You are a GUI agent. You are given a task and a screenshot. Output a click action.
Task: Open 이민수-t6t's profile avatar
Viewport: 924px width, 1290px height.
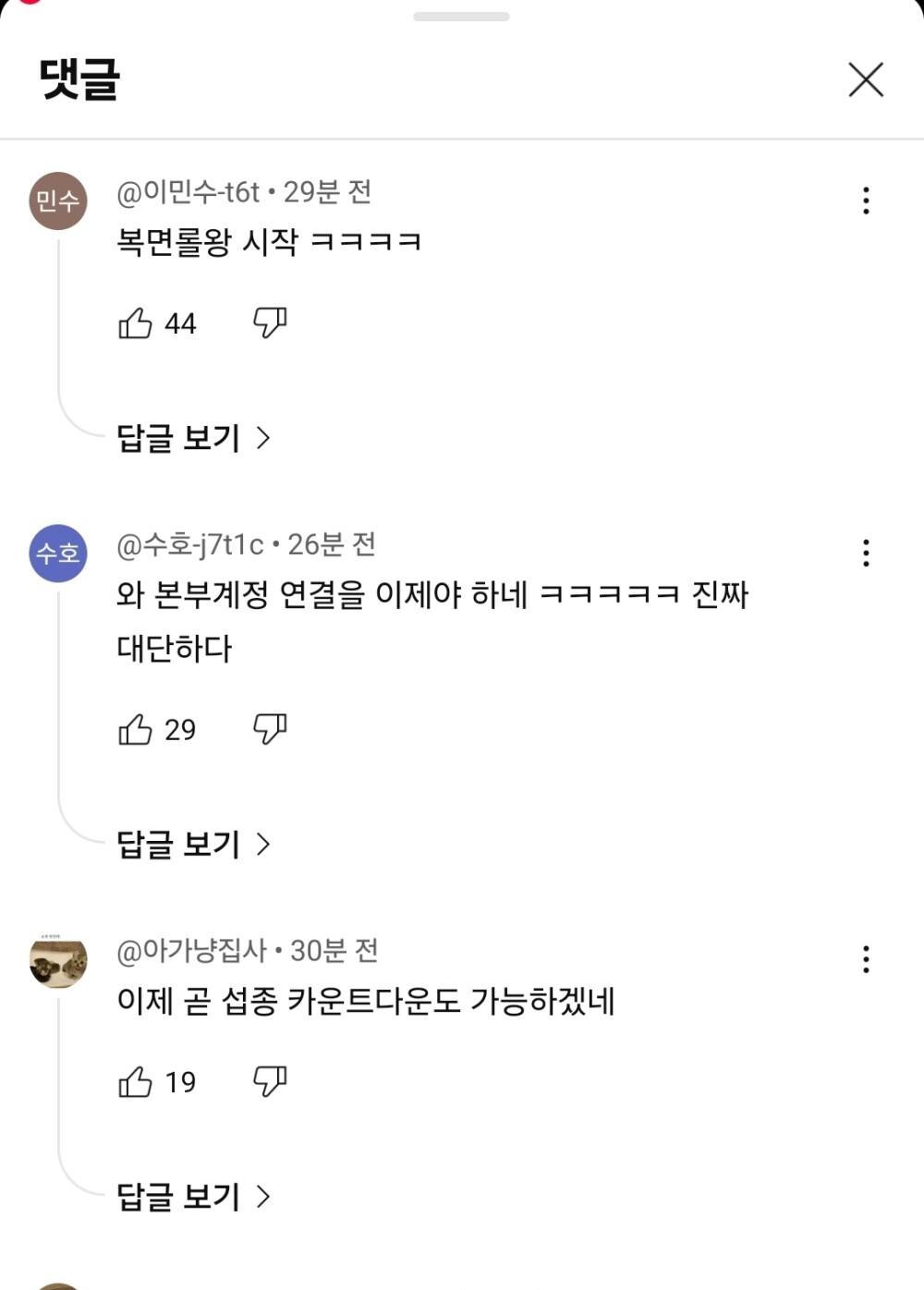pos(58,201)
